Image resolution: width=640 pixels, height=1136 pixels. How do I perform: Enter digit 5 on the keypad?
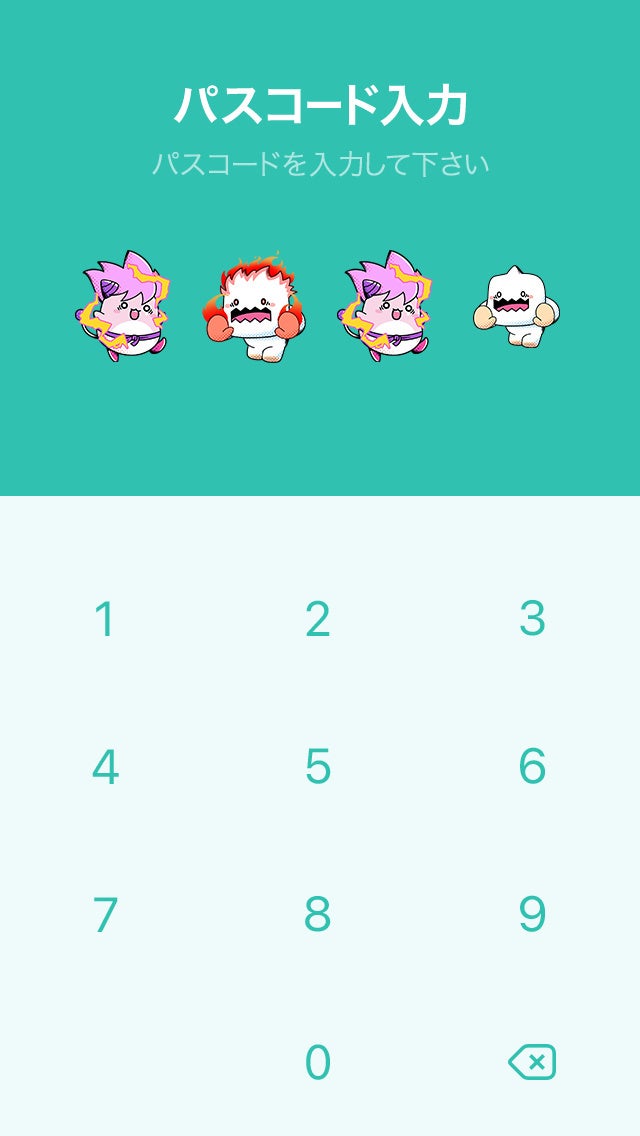pos(318,768)
